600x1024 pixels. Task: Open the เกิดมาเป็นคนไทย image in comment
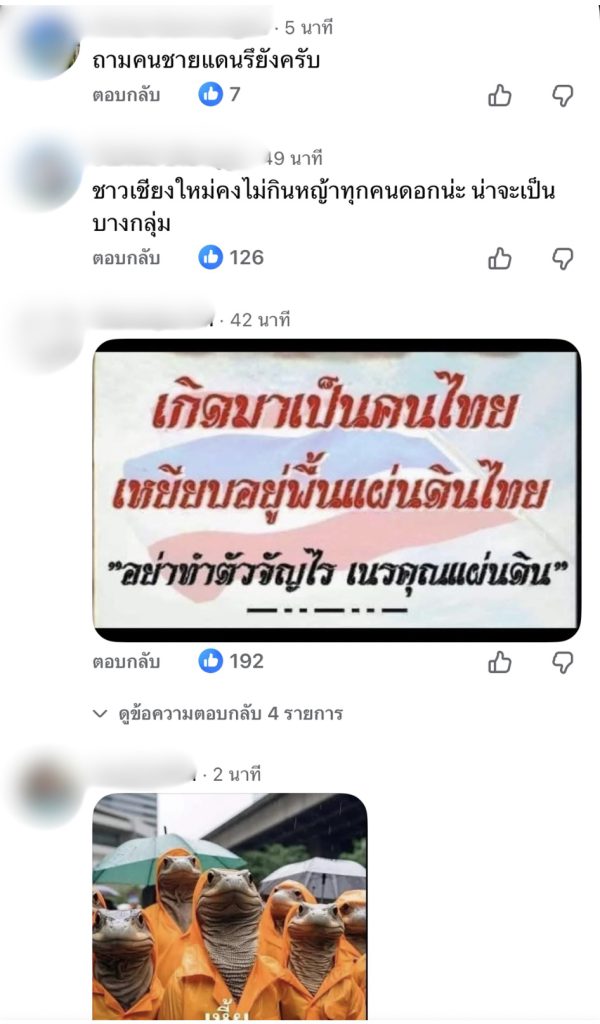tap(336, 490)
